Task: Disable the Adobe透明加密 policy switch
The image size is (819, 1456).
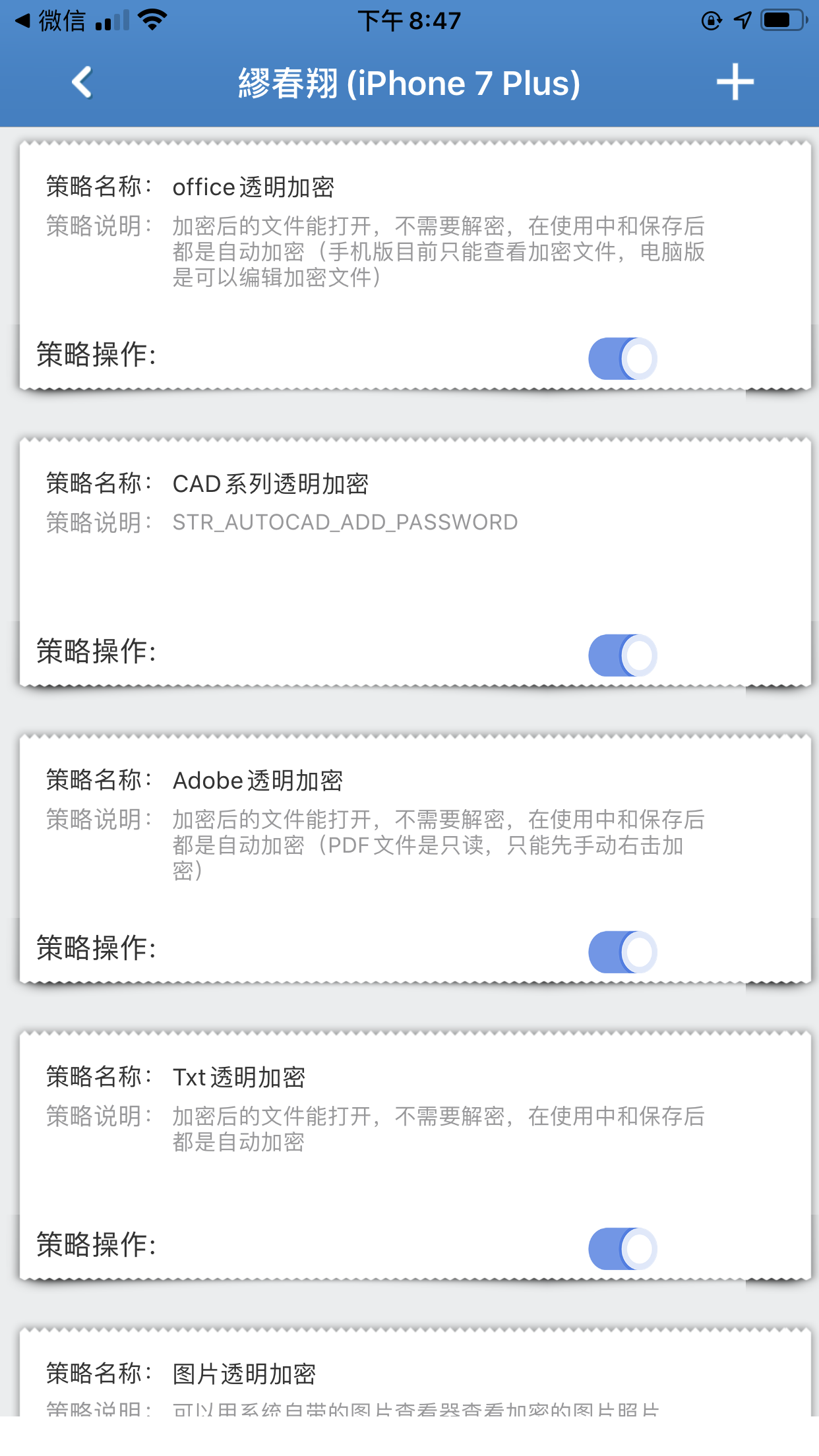Action: 622,952
